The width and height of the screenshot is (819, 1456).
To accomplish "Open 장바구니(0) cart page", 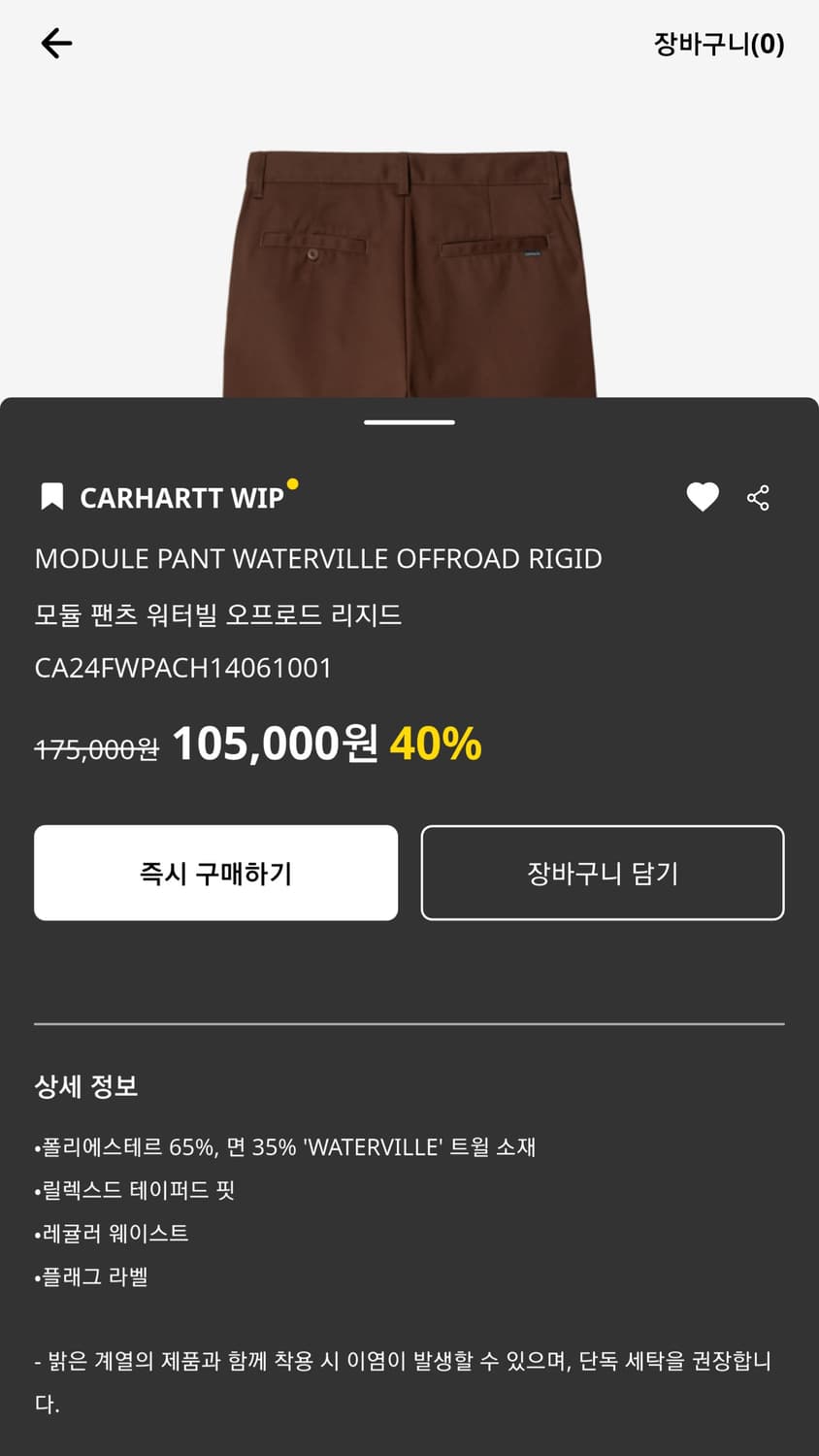I will (717, 43).
